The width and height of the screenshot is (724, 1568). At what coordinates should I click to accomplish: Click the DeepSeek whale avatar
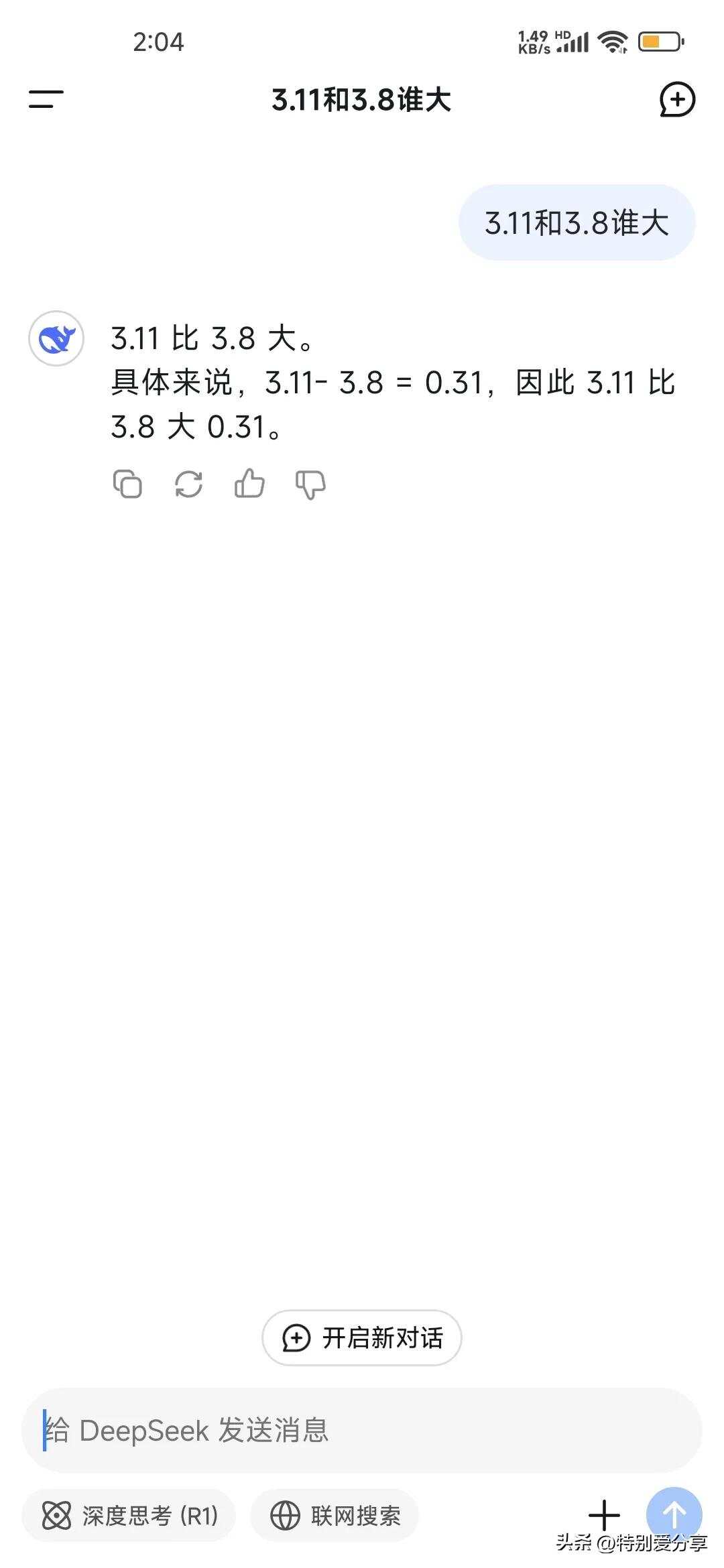coord(57,340)
